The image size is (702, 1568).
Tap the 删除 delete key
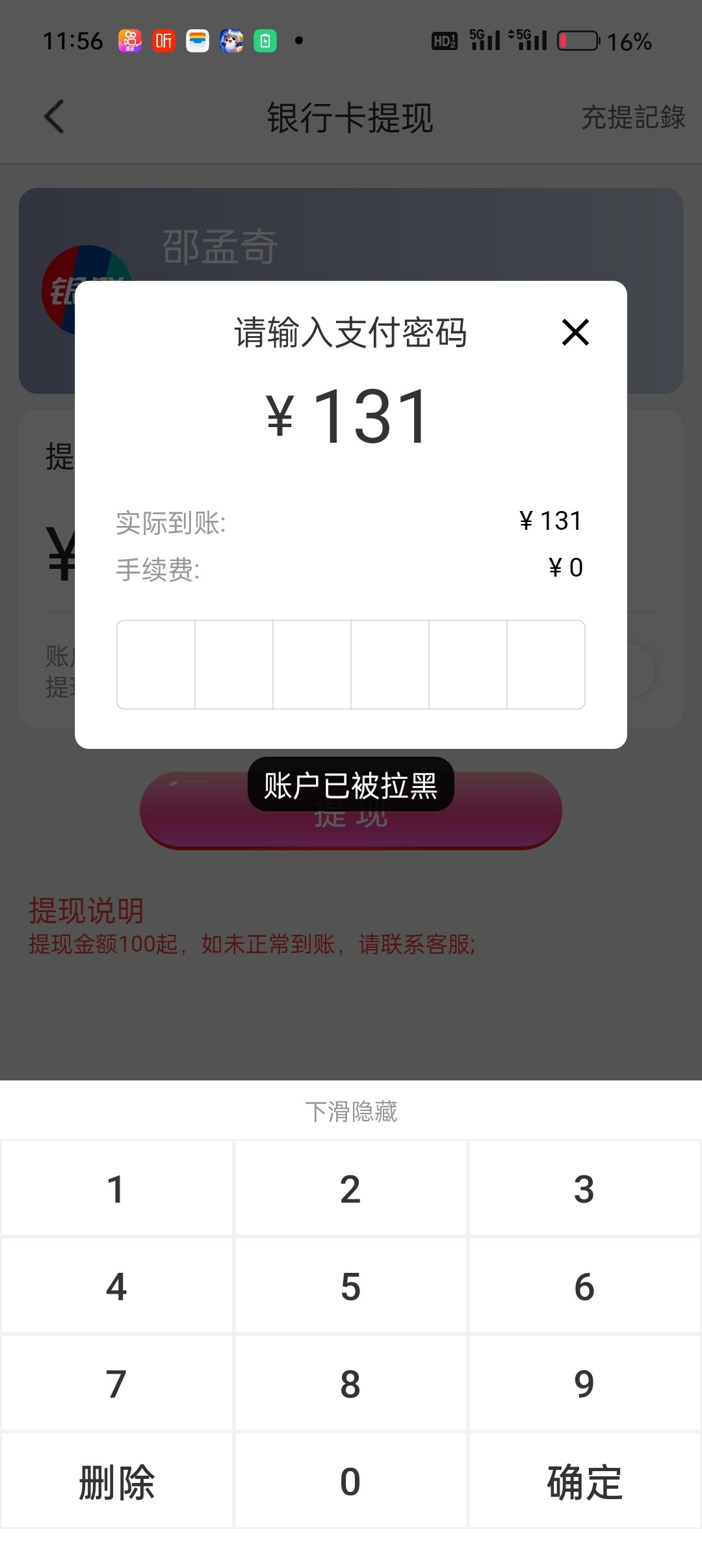[116, 1482]
